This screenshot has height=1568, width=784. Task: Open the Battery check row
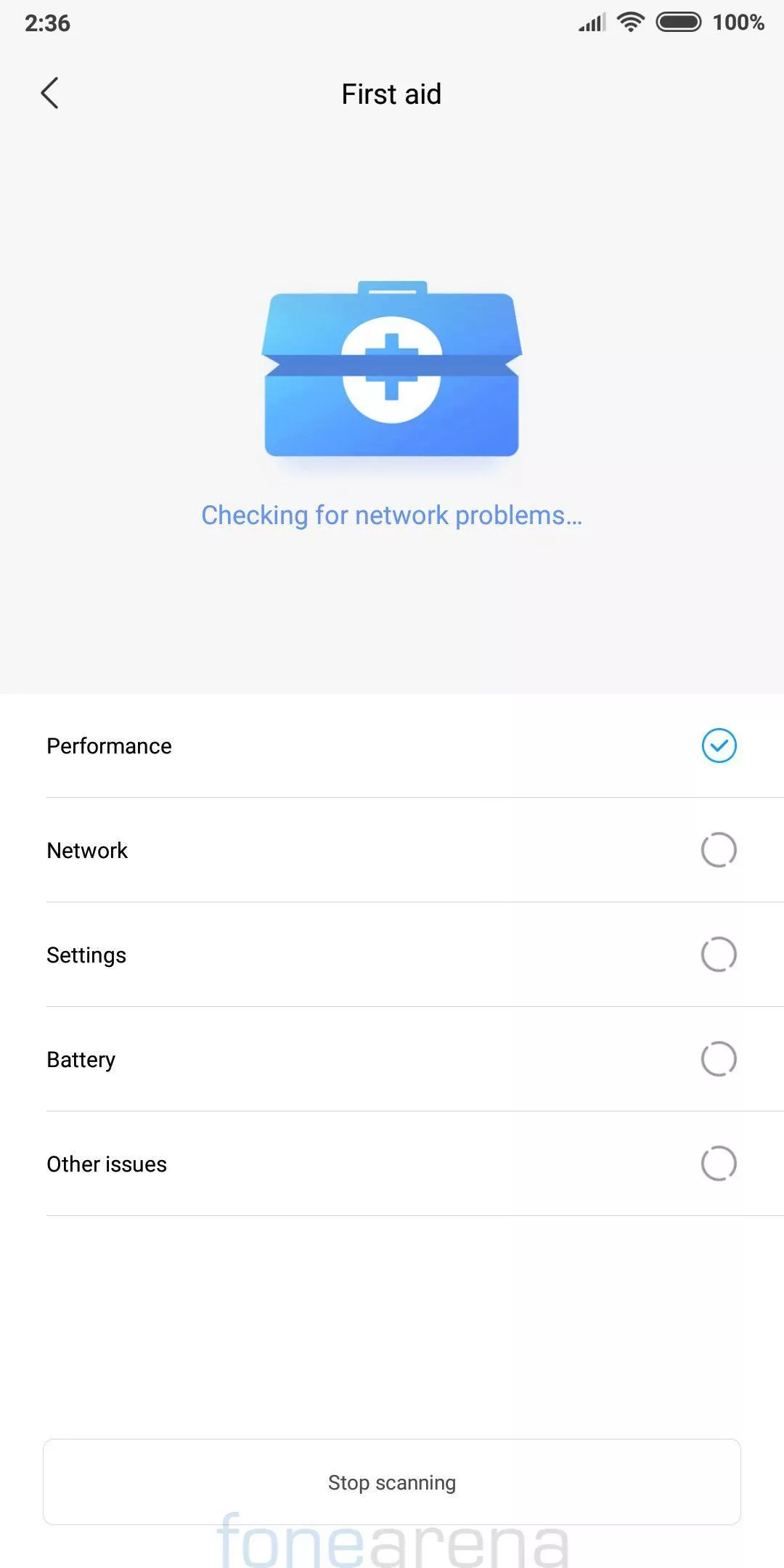(392, 1059)
